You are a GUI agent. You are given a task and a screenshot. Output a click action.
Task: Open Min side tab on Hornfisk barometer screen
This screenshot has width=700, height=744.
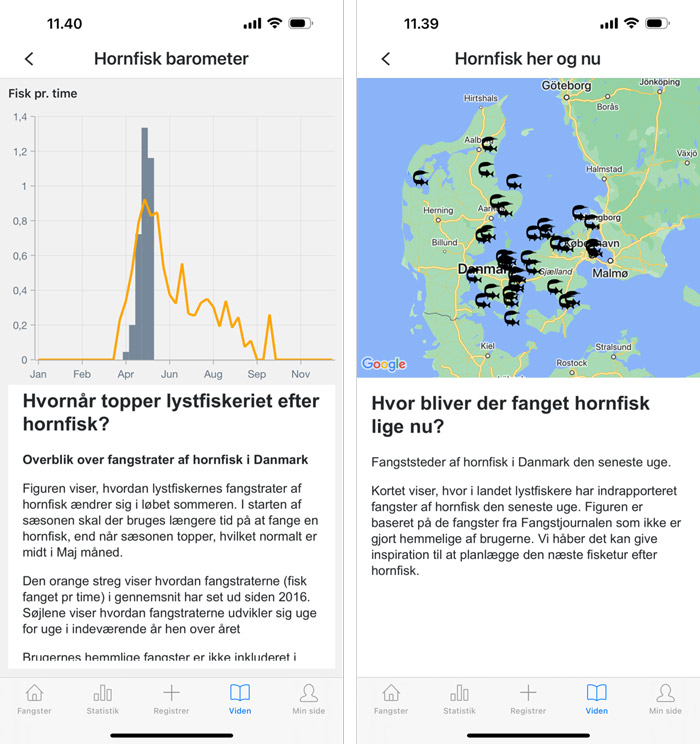point(308,699)
